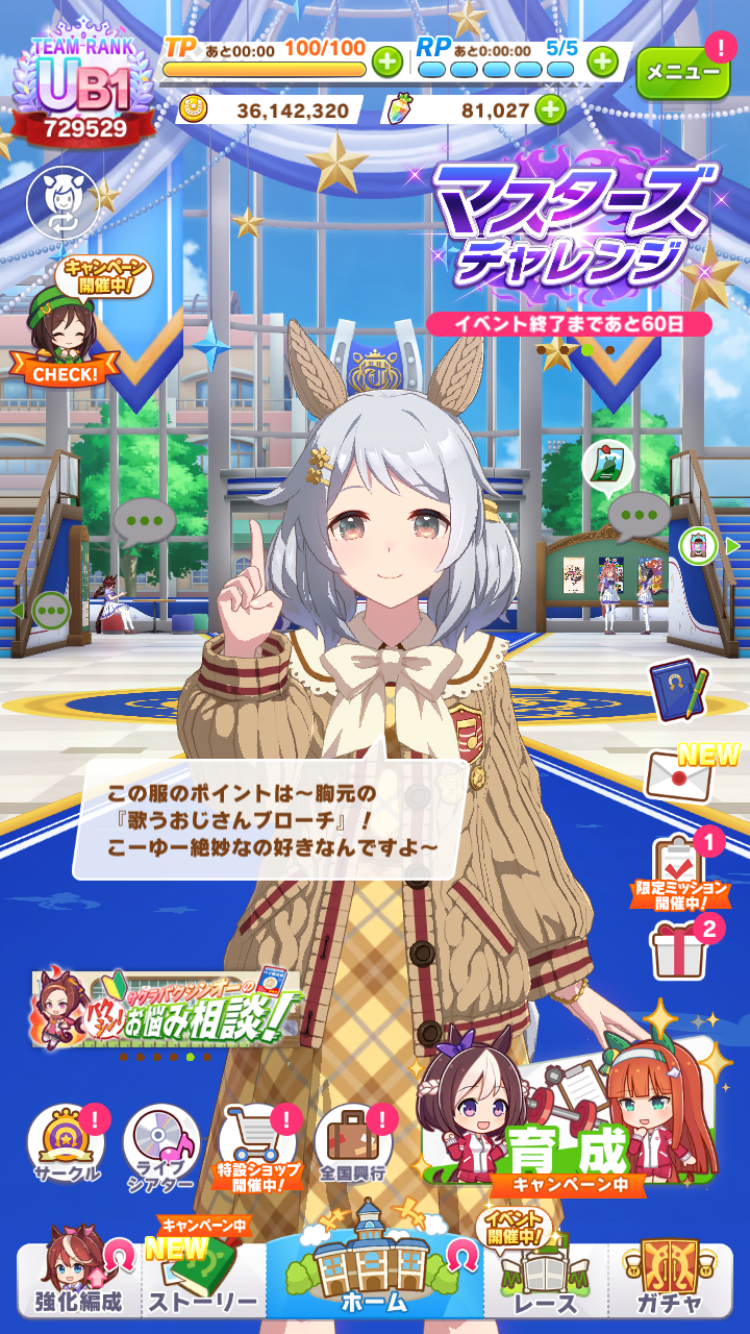The width and height of the screenshot is (750, 1334).
Task: Open the gift box presents icon
Action: coord(681,948)
